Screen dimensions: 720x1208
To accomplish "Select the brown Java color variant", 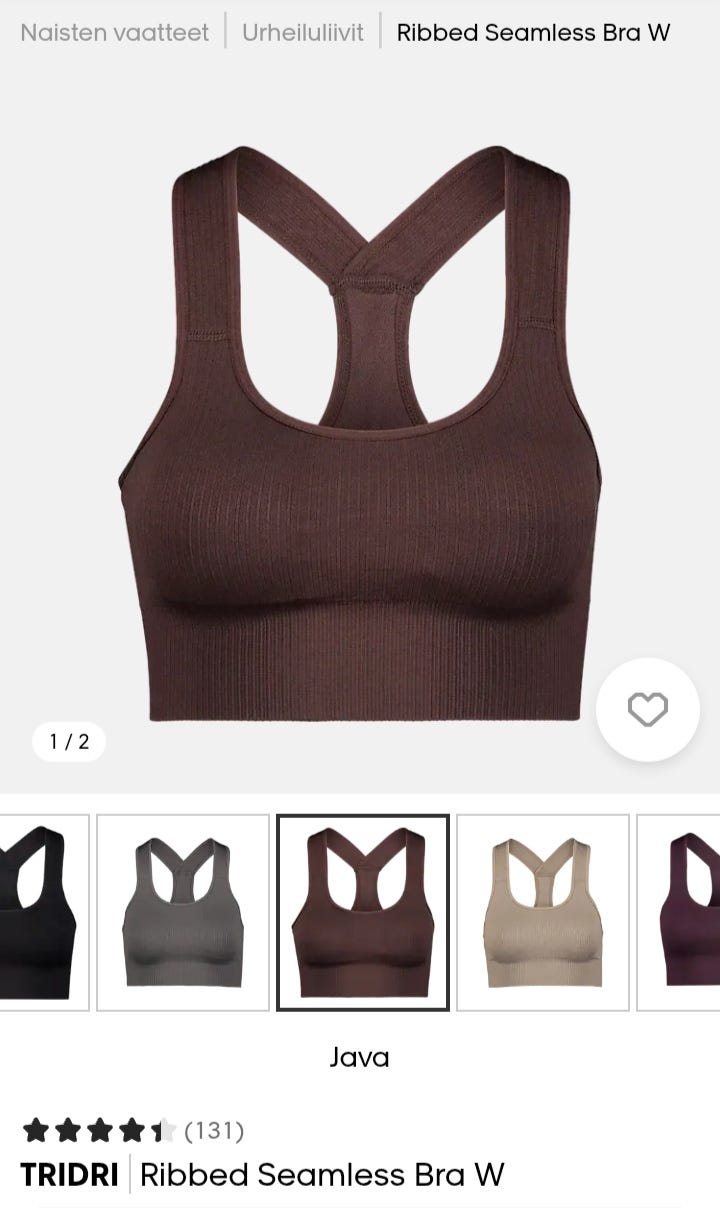I will [363, 912].
